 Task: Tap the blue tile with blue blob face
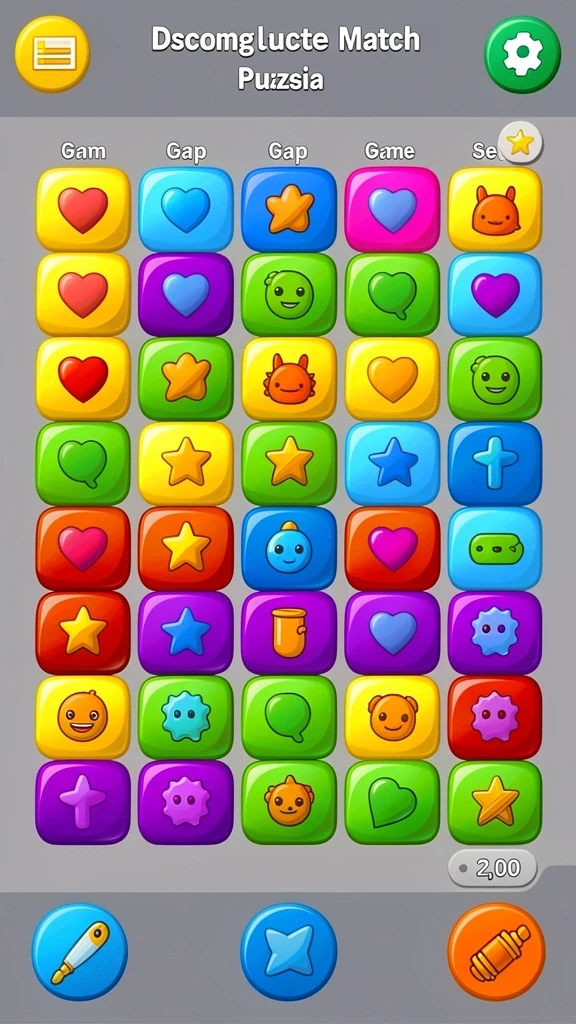[289, 549]
